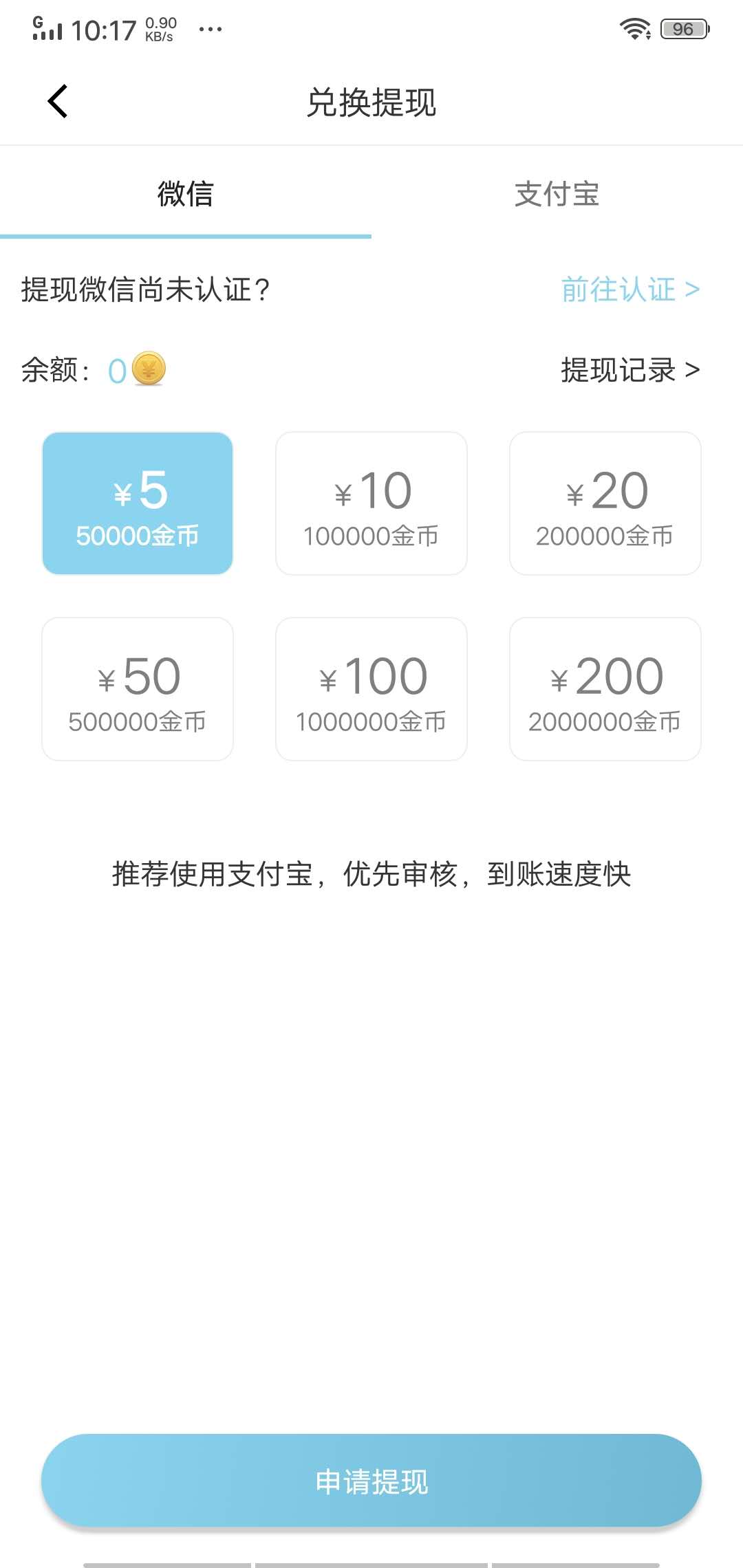Select the ¥20 withdrawal amount card
Screen dimensions: 743x1568
click(605, 503)
